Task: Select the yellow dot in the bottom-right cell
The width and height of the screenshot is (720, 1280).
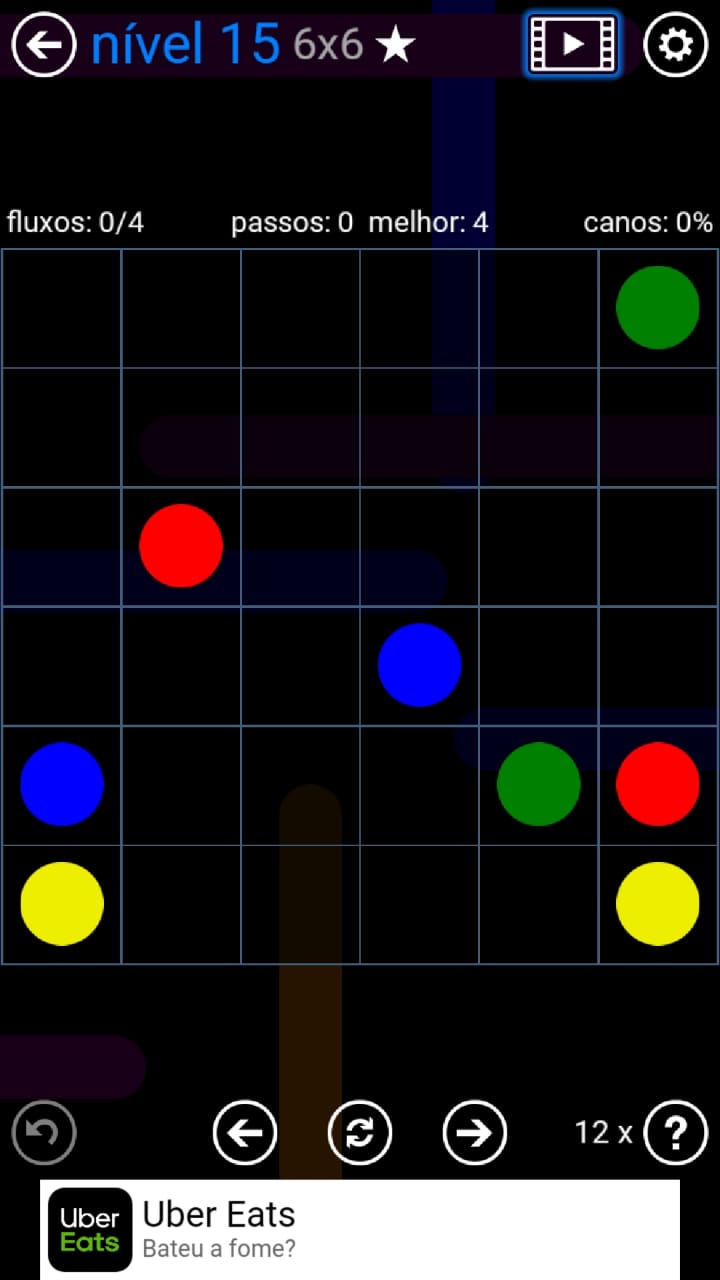Action: point(657,903)
